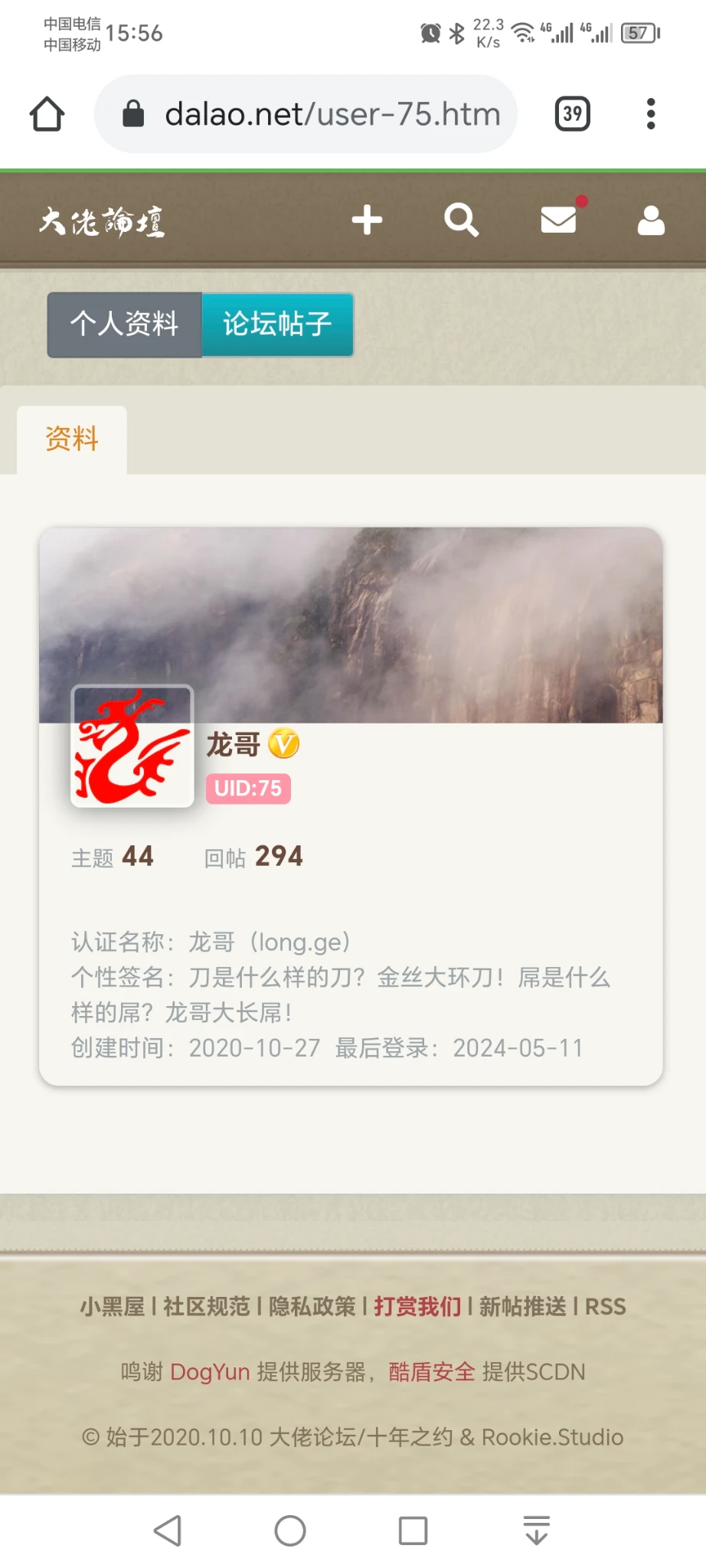Go back with the system back button
This screenshot has height=1568, width=706.
click(168, 1530)
